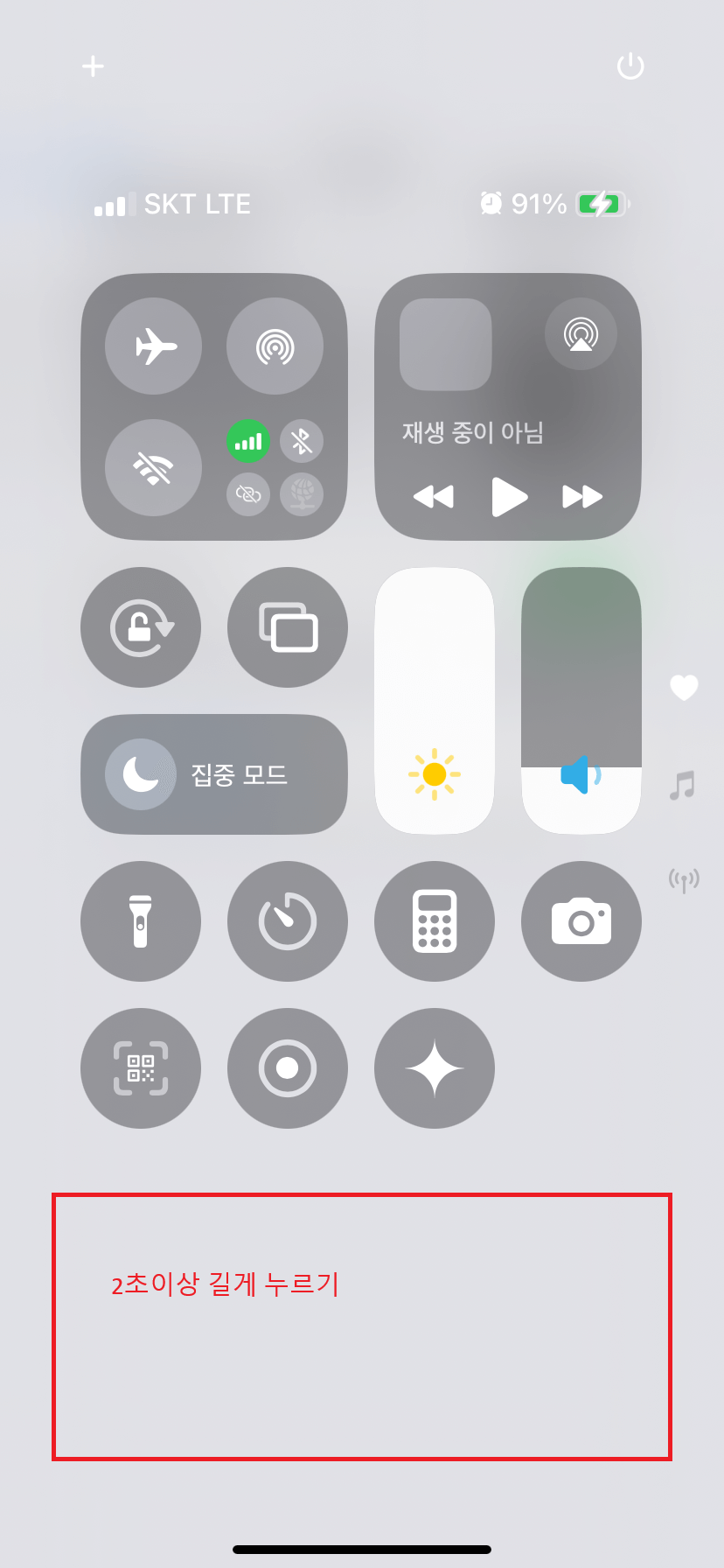The height and width of the screenshot is (1568, 724).
Task: Turn off Cellular Data
Action: tap(247, 442)
